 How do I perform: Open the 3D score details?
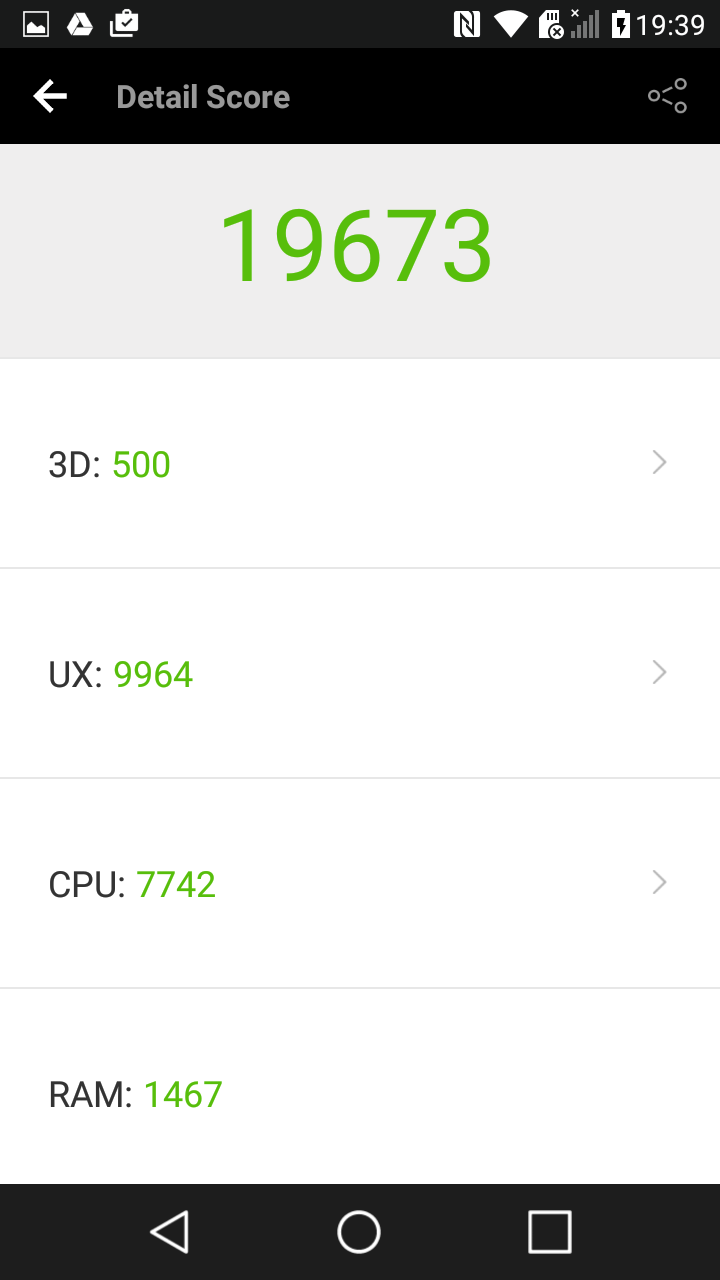click(x=360, y=463)
